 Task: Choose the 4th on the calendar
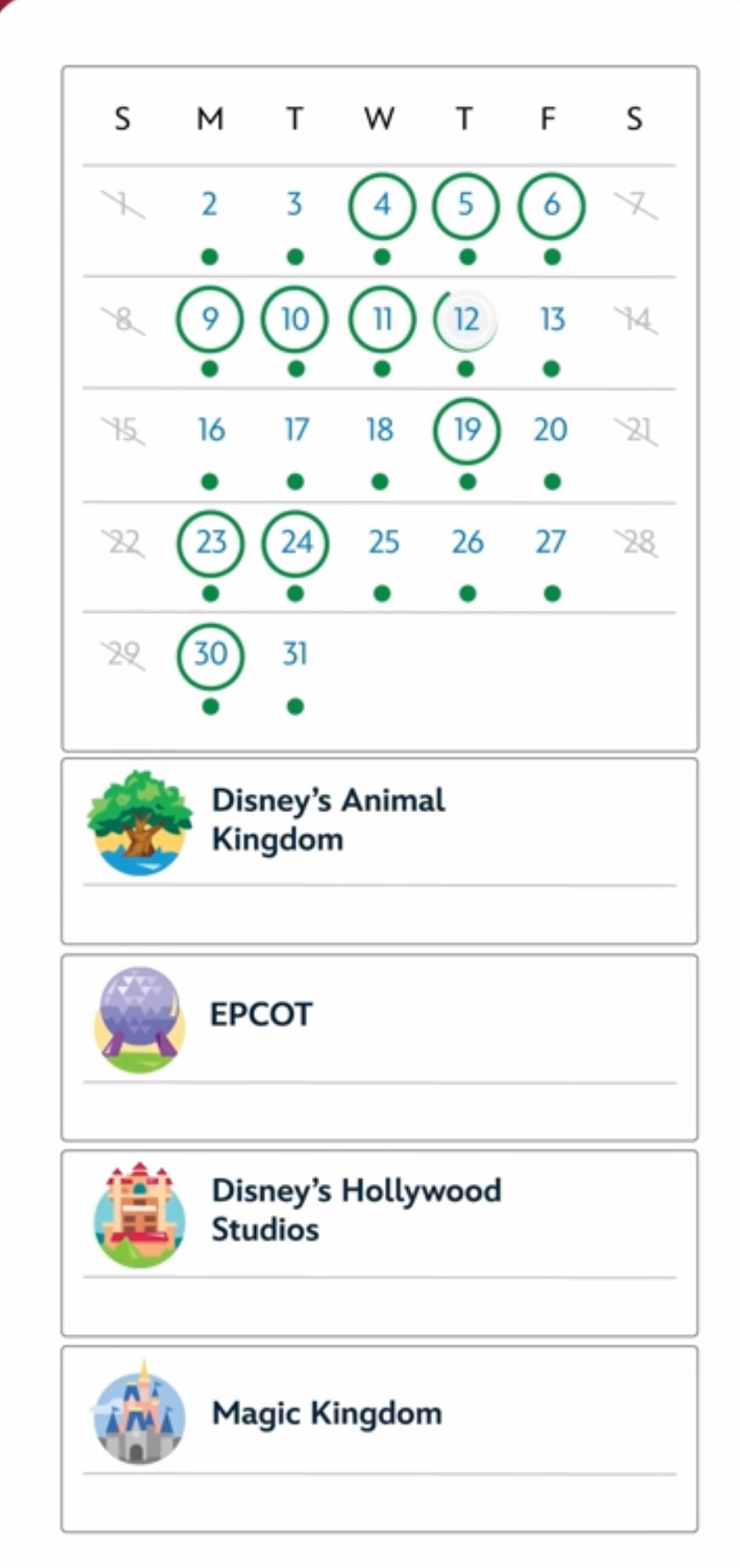click(x=381, y=205)
